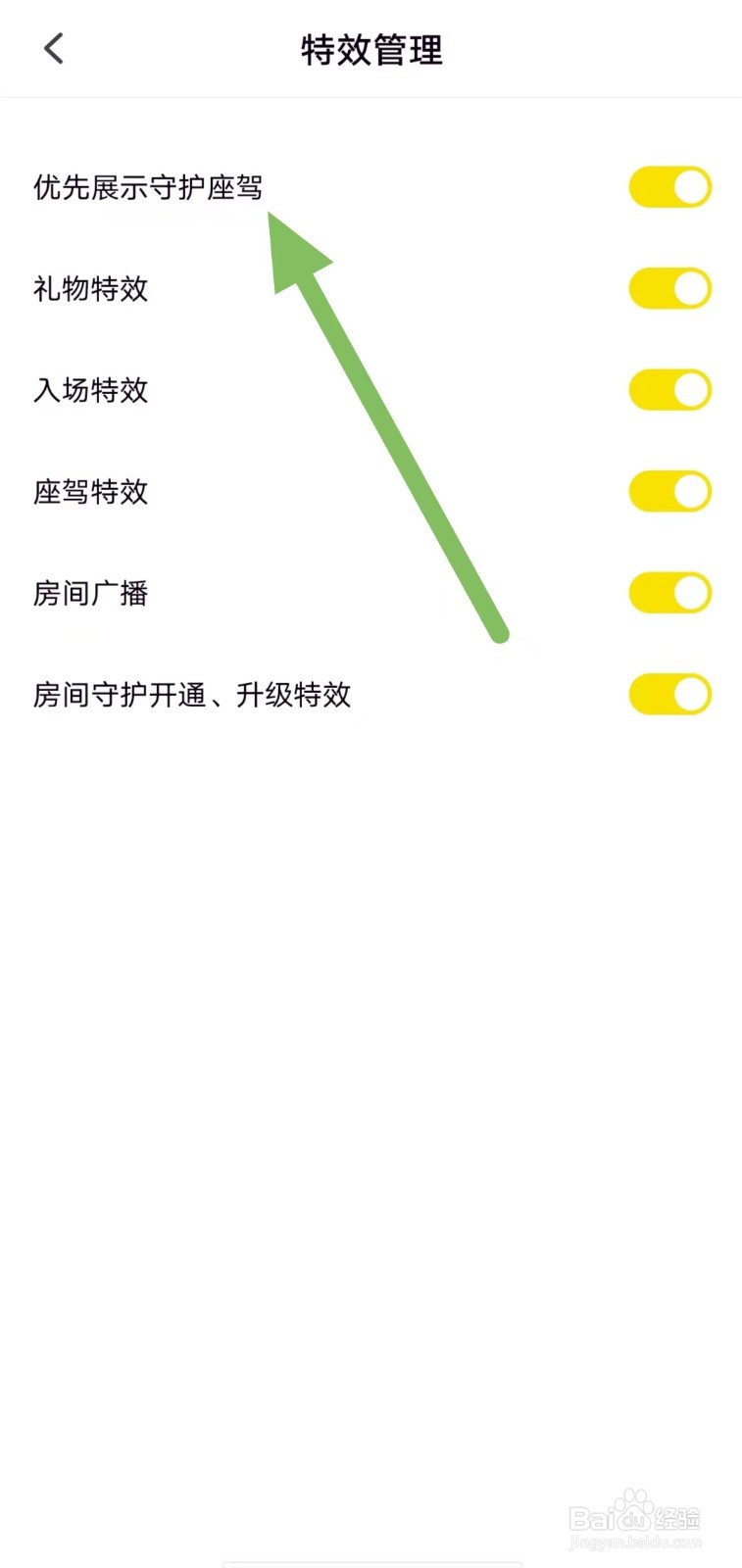Toggle off 座驾特效

pyautogui.click(x=669, y=491)
